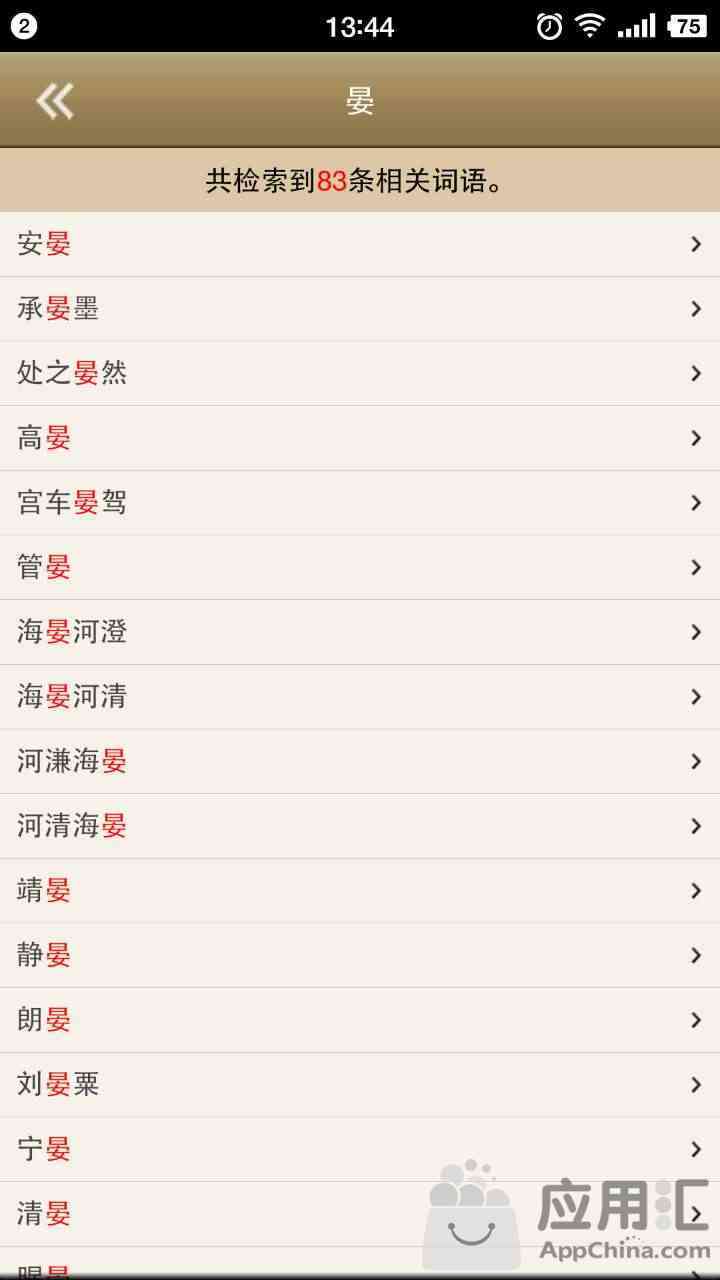View the word 处之晏然

360,374
